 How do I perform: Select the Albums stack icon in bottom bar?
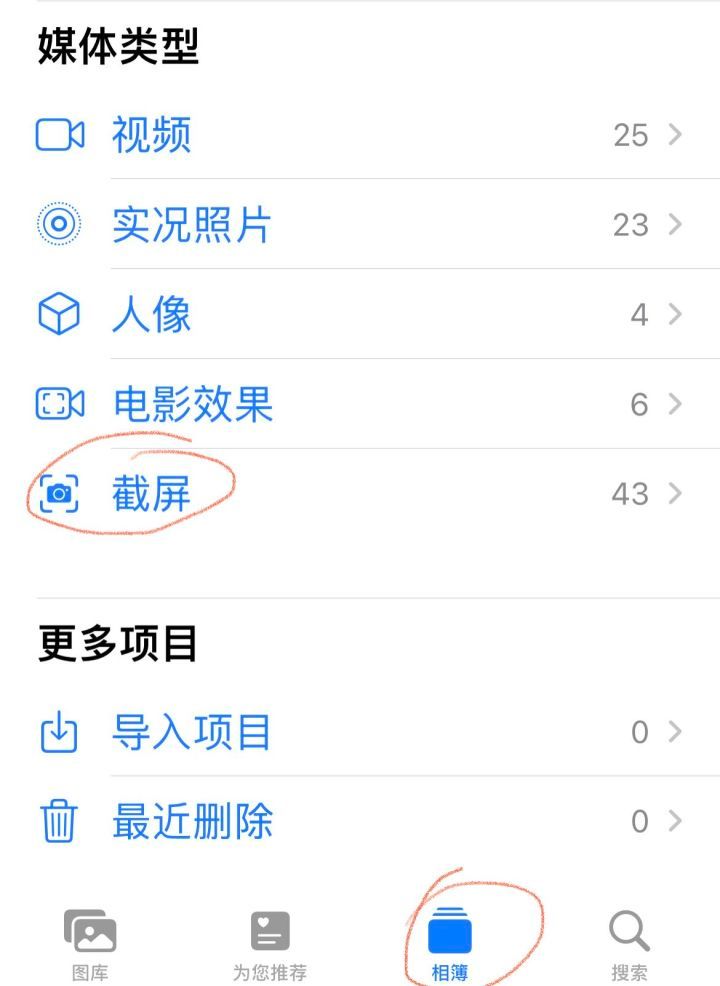[450, 932]
